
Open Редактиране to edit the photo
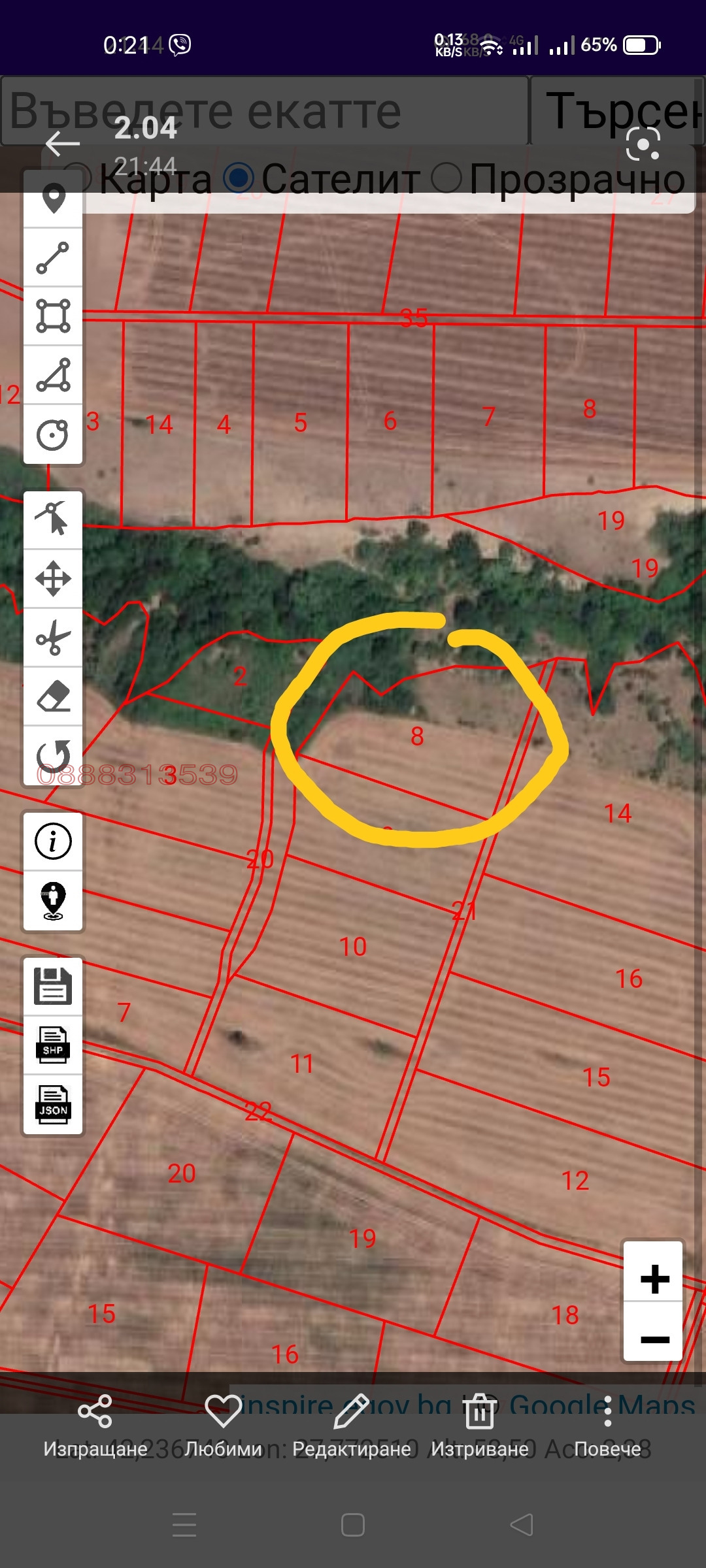coord(352,1427)
